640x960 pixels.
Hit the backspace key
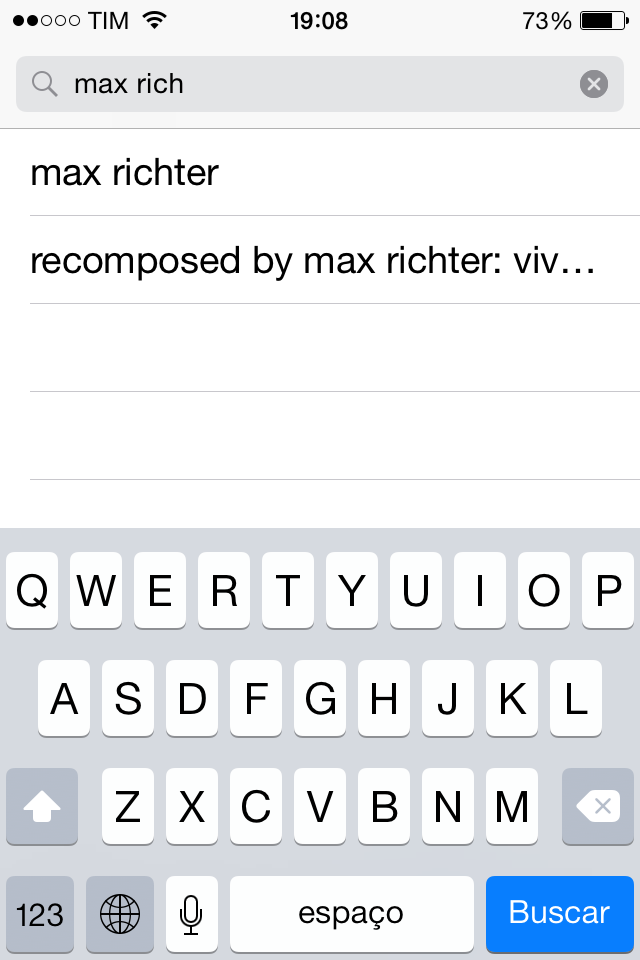pos(598,807)
